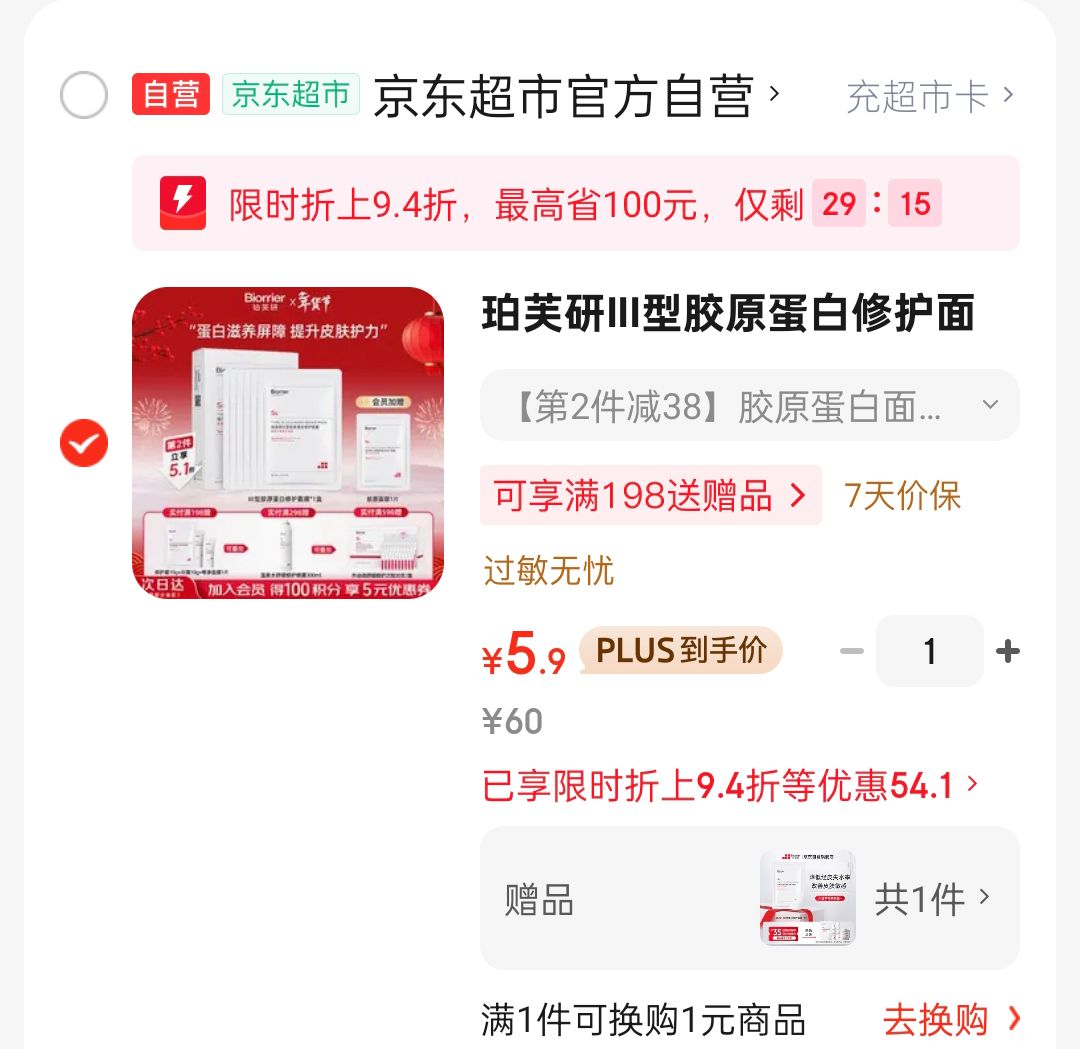Screen dimensions: 1080x1049
Task: Decrease the item quantity by one
Action: click(851, 652)
